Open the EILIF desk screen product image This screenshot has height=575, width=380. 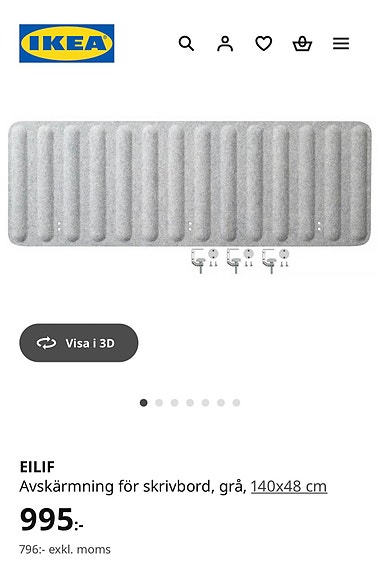(190, 197)
